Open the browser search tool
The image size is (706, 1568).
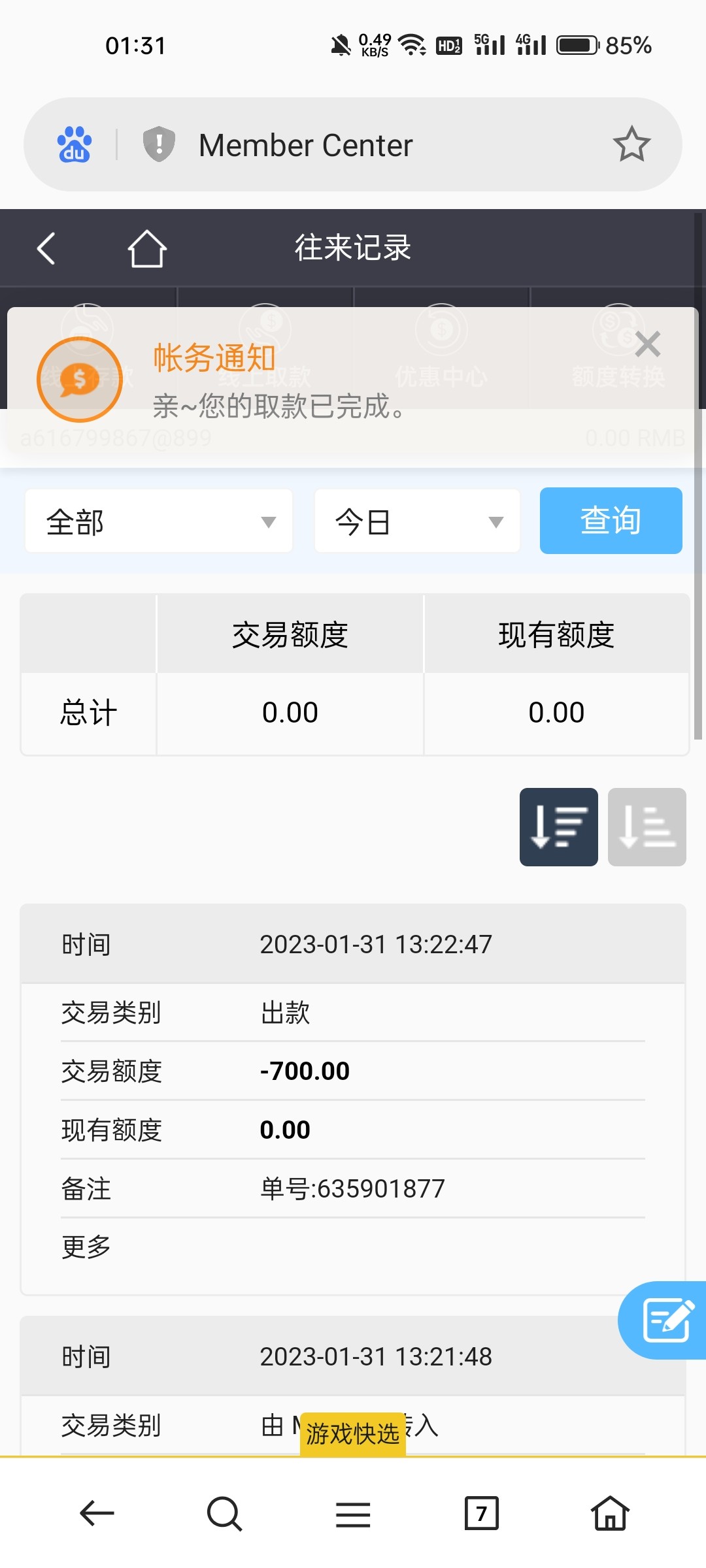click(224, 1513)
